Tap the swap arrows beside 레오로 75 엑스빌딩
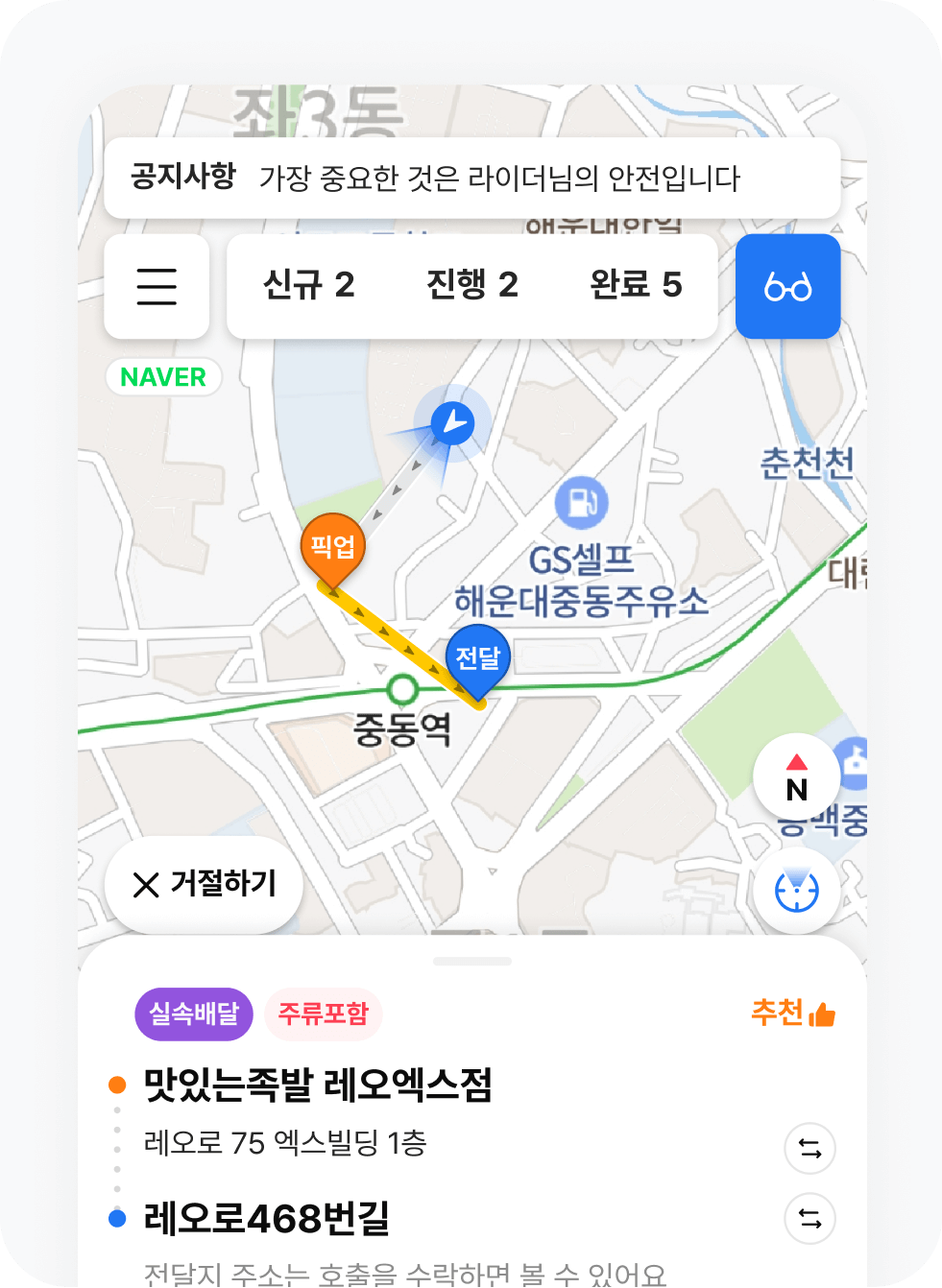Screen dimensions: 942x1288 click(x=809, y=1148)
